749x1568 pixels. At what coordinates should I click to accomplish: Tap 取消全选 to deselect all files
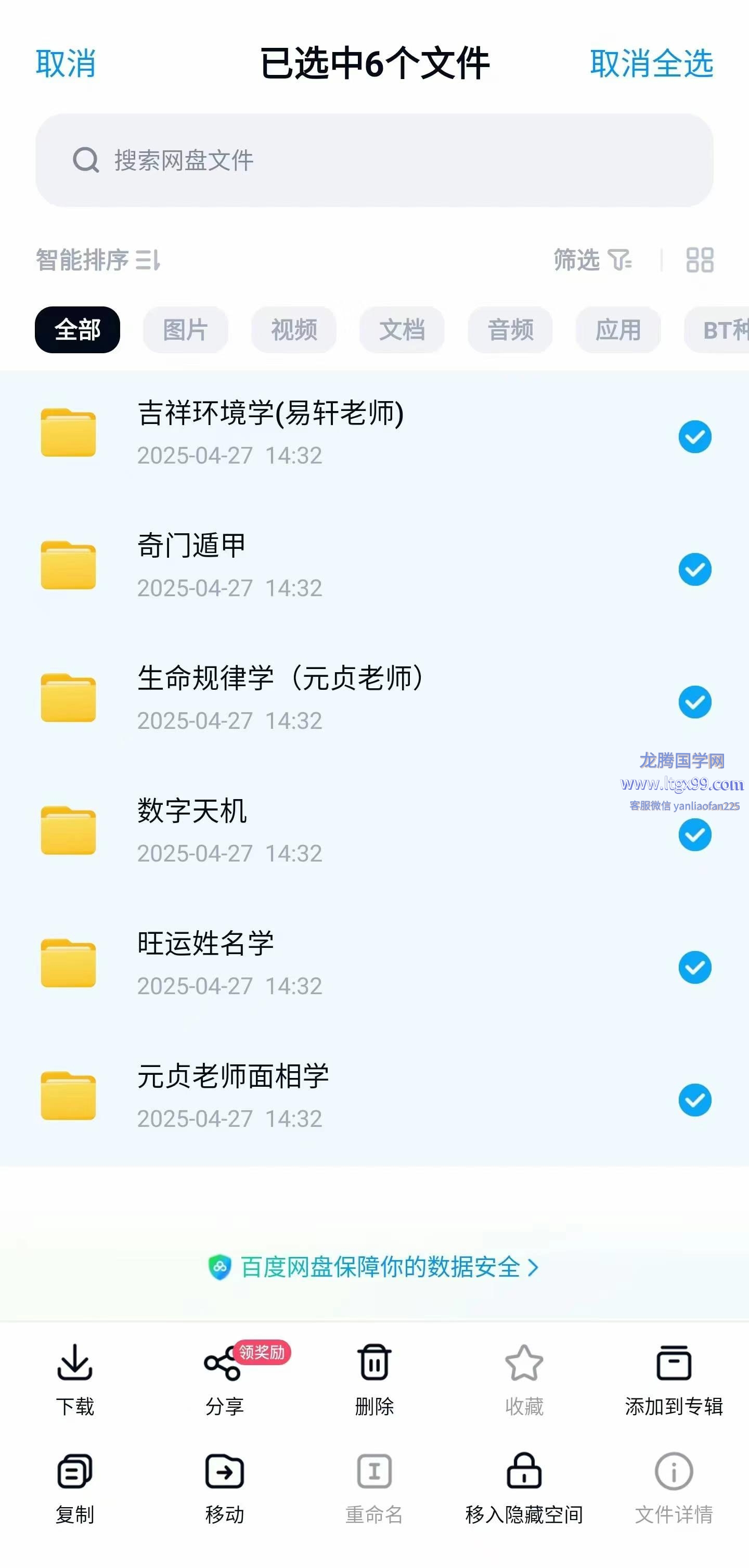652,63
